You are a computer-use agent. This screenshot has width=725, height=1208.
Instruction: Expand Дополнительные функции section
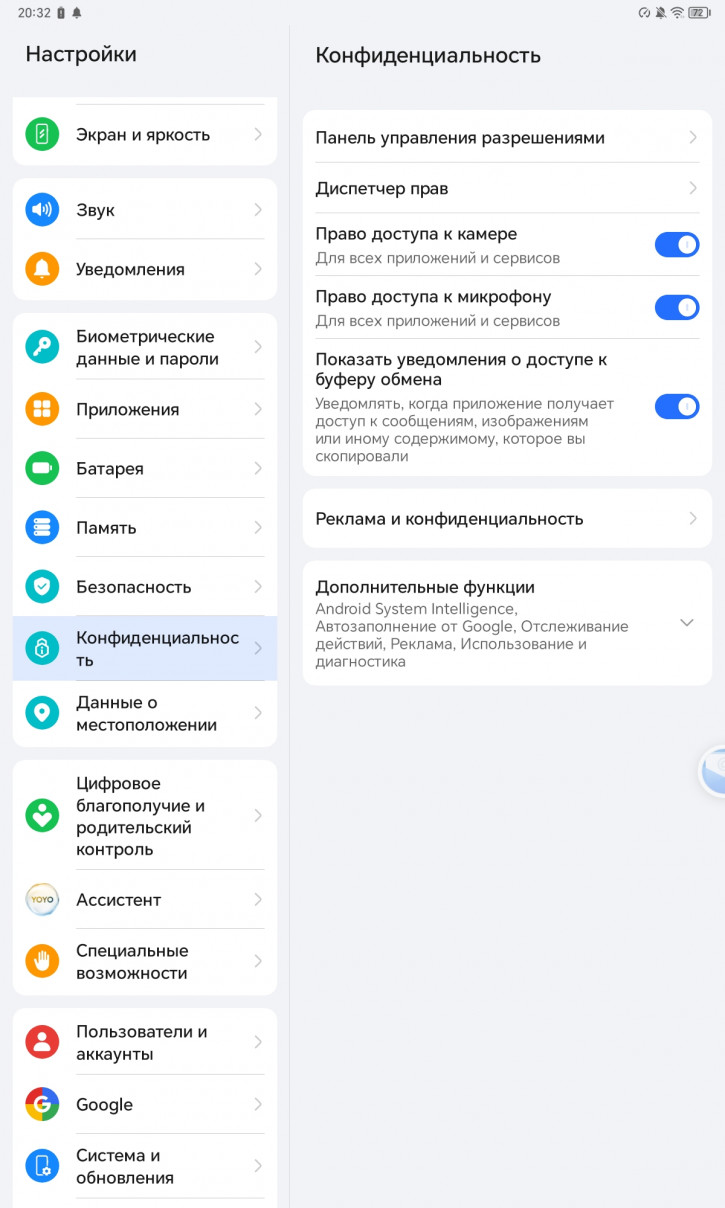point(686,622)
